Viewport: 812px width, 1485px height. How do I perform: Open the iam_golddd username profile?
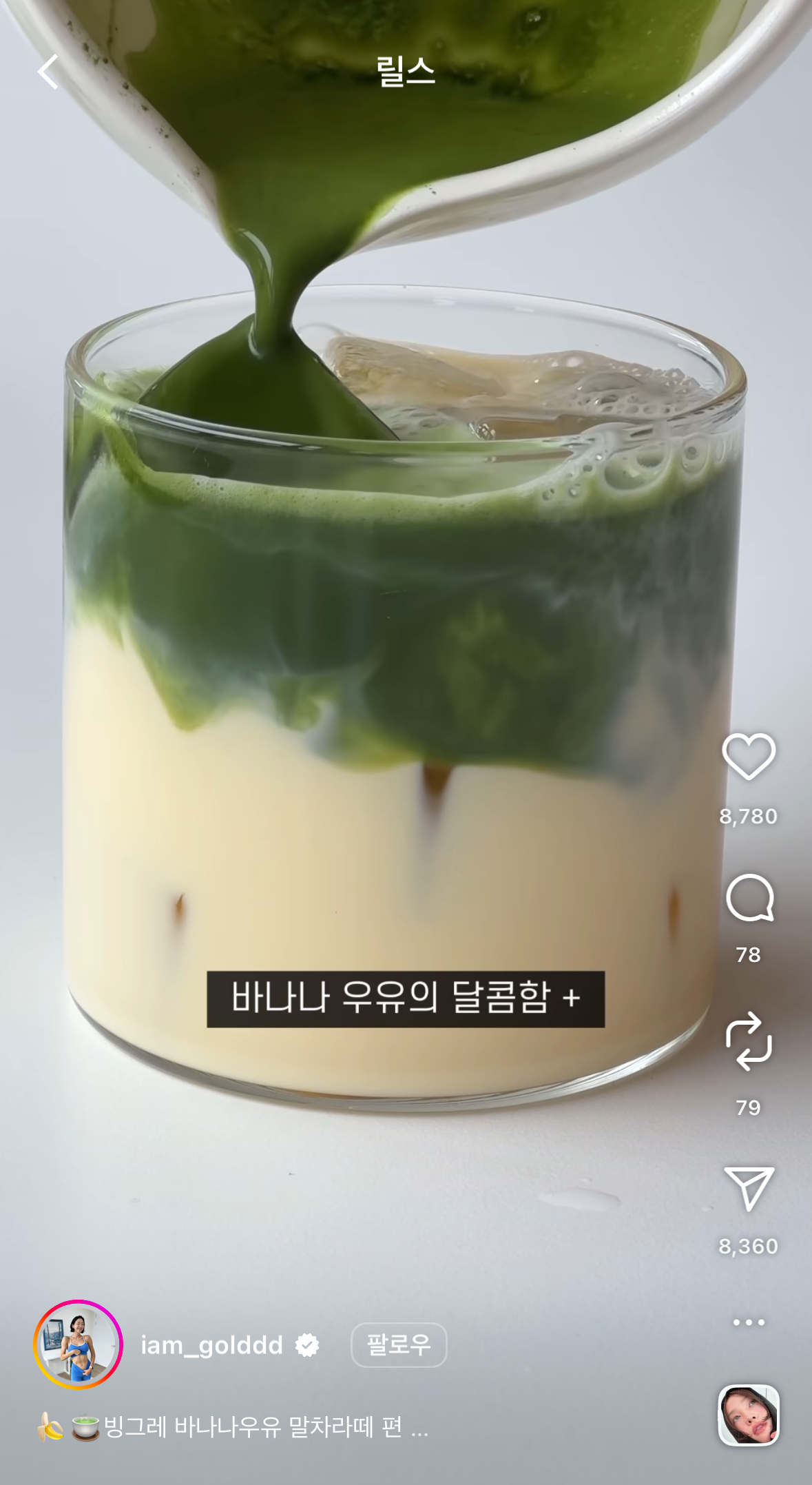pos(211,1345)
